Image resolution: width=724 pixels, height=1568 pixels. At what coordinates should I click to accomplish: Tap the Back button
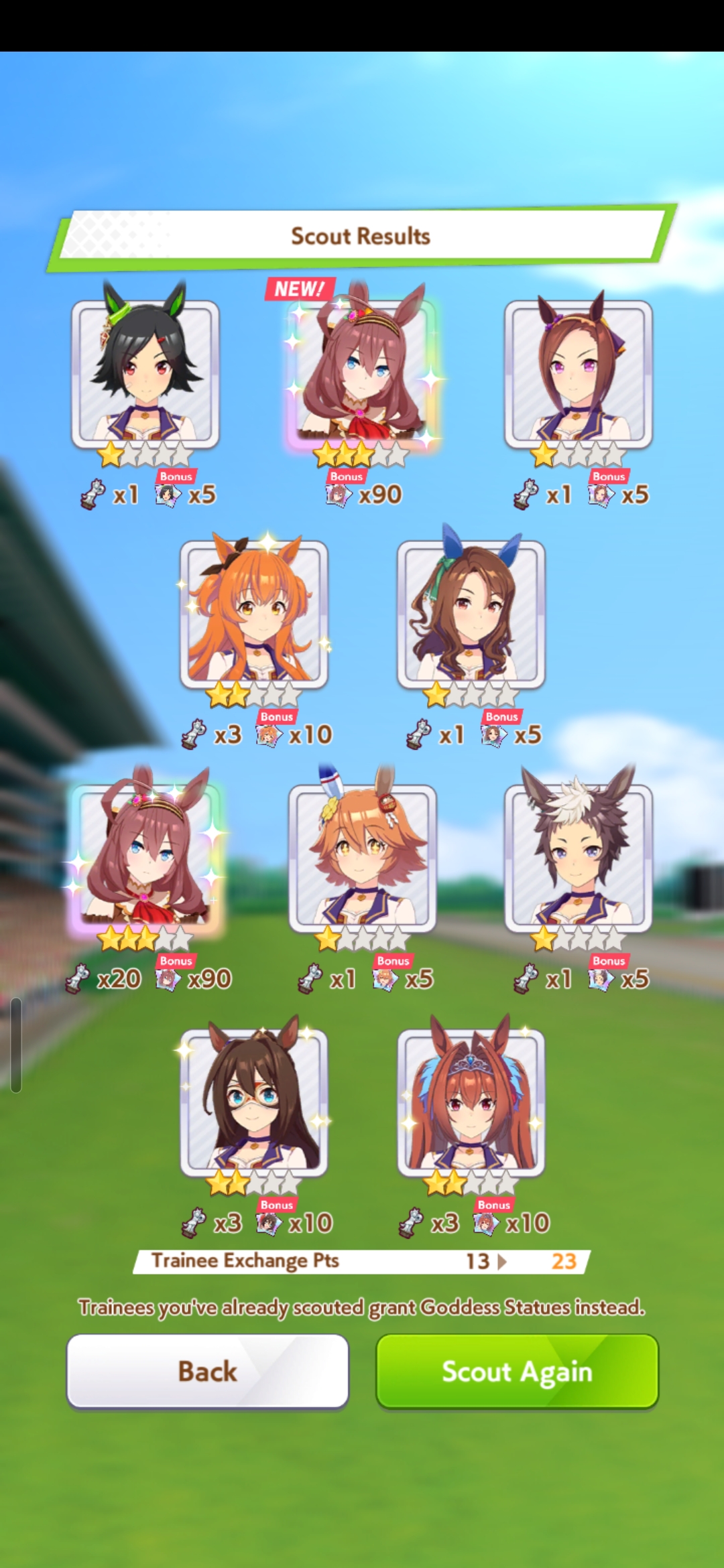[207, 1370]
